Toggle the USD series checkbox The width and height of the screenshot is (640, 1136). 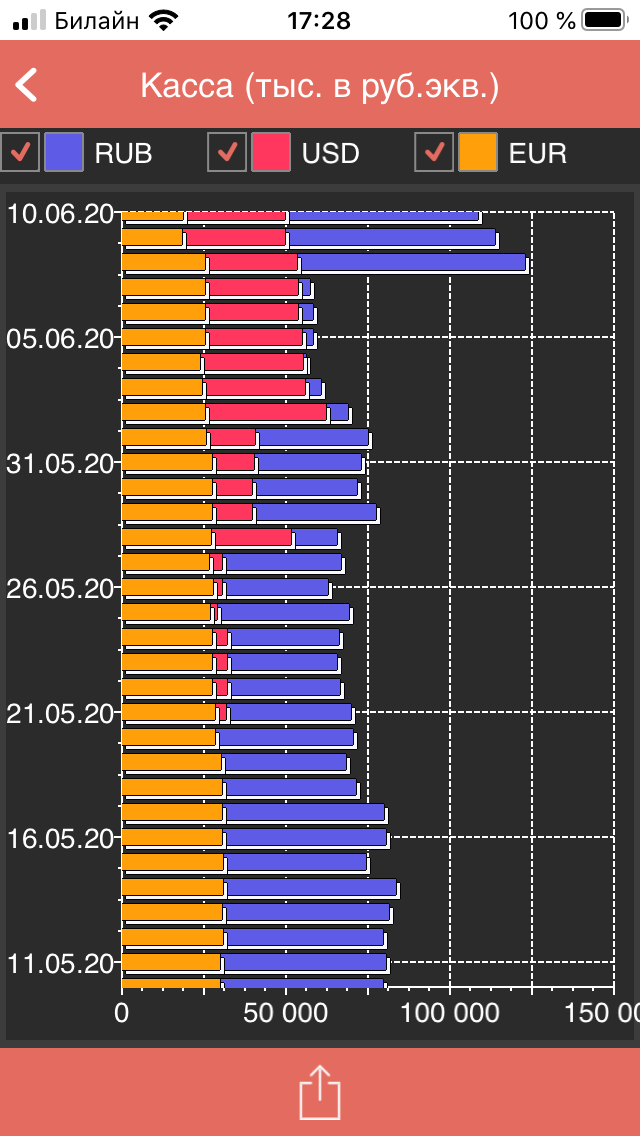pos(228,152)
